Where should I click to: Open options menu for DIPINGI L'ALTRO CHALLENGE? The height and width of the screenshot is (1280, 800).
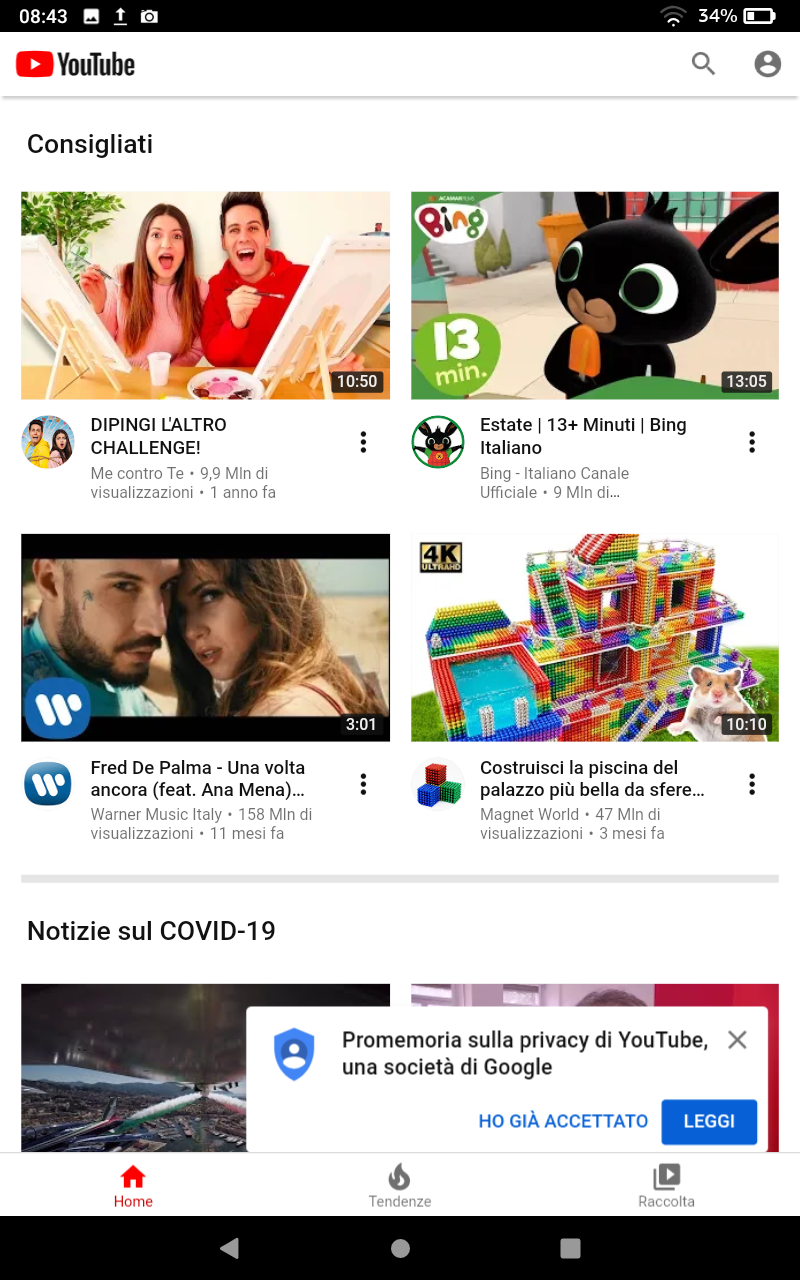(x=363, y=442)
